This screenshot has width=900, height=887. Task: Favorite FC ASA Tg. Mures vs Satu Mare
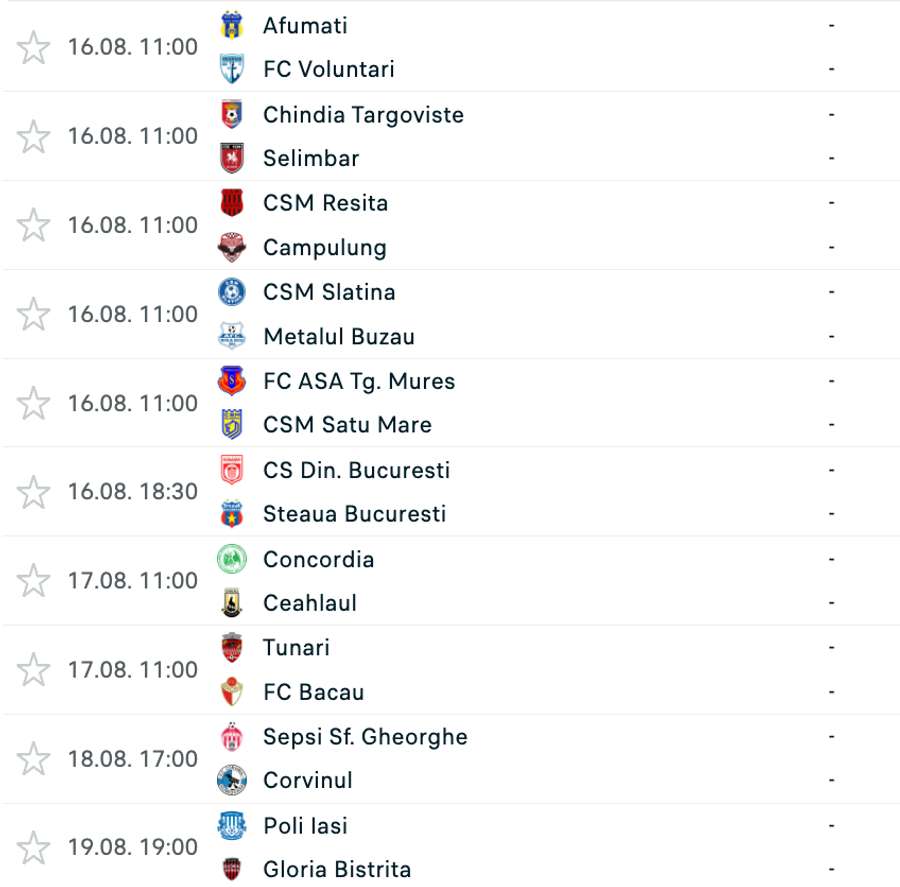coord(33,403)
